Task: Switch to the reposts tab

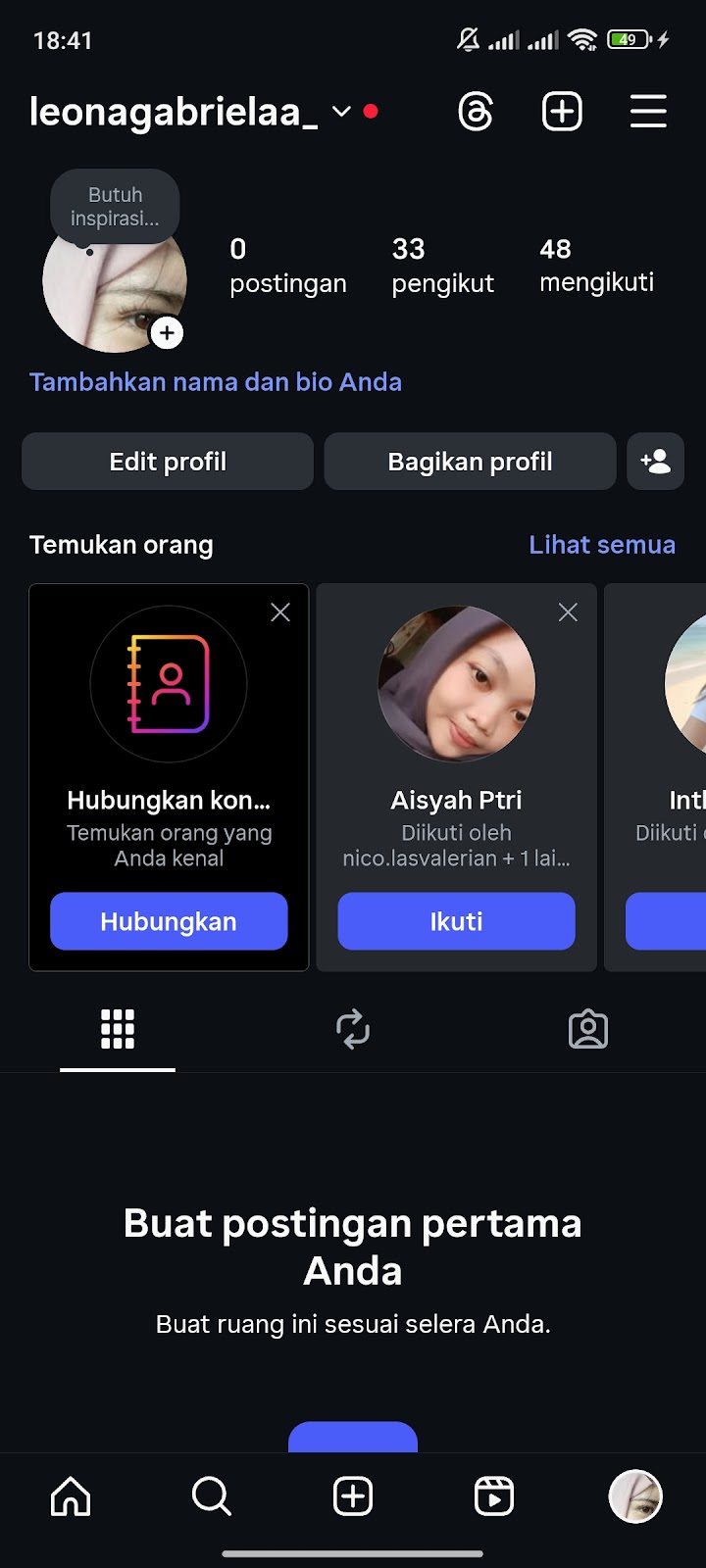Action: pos(353,1030)
